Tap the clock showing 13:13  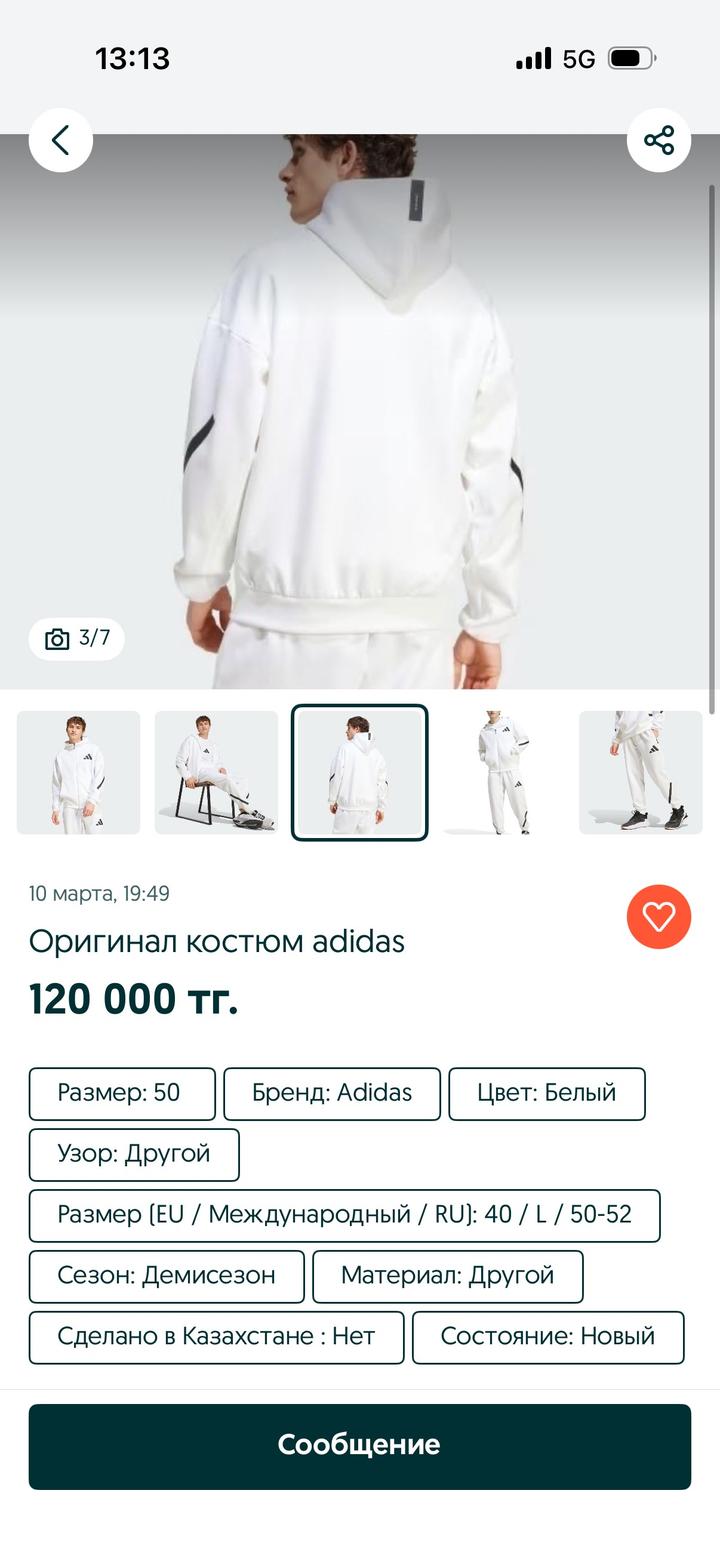[132, 58]
